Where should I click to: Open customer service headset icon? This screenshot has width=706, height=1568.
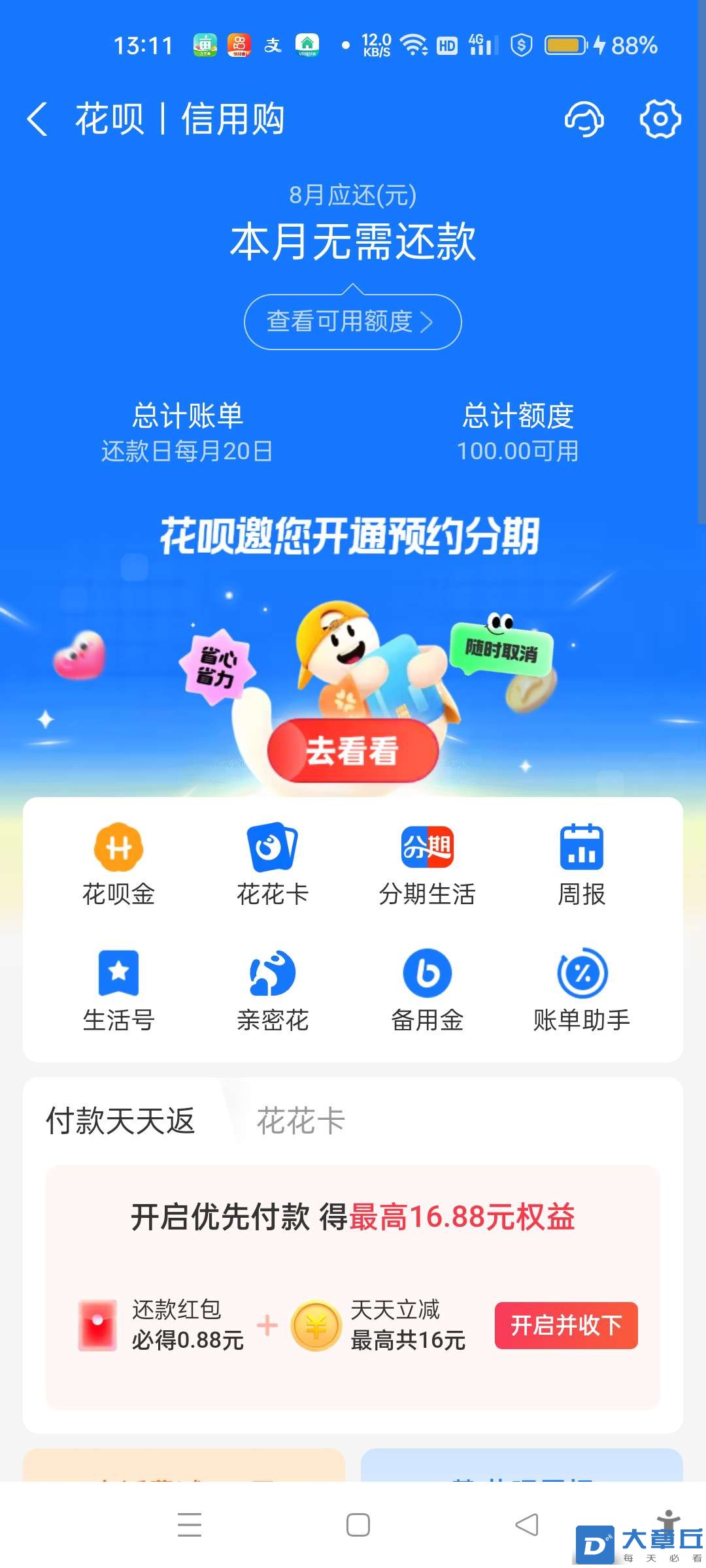click(x=584, y=119)
